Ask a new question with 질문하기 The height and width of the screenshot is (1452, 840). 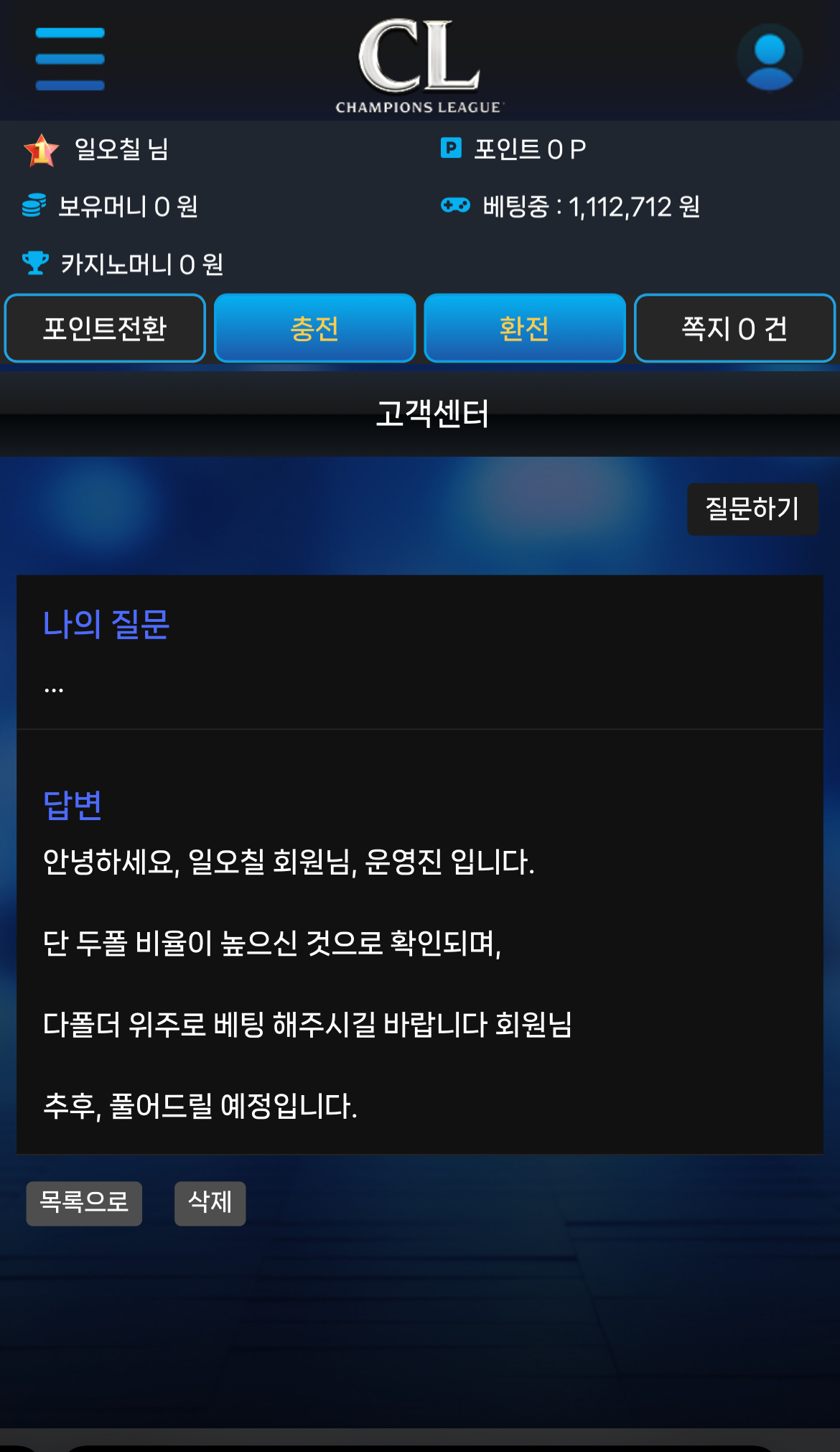[752, 509]
